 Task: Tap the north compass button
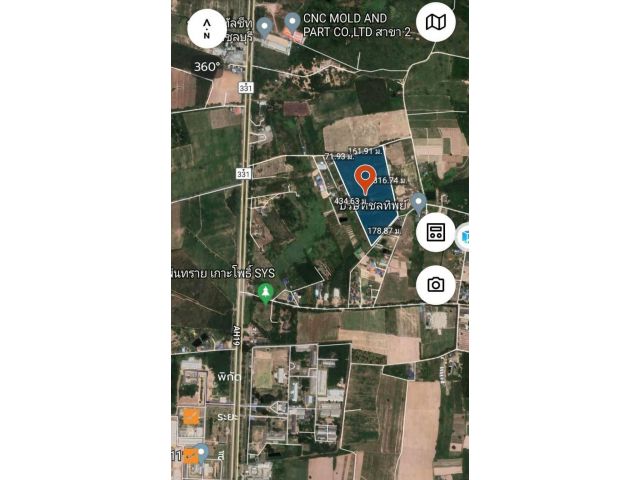coord(207,27)
